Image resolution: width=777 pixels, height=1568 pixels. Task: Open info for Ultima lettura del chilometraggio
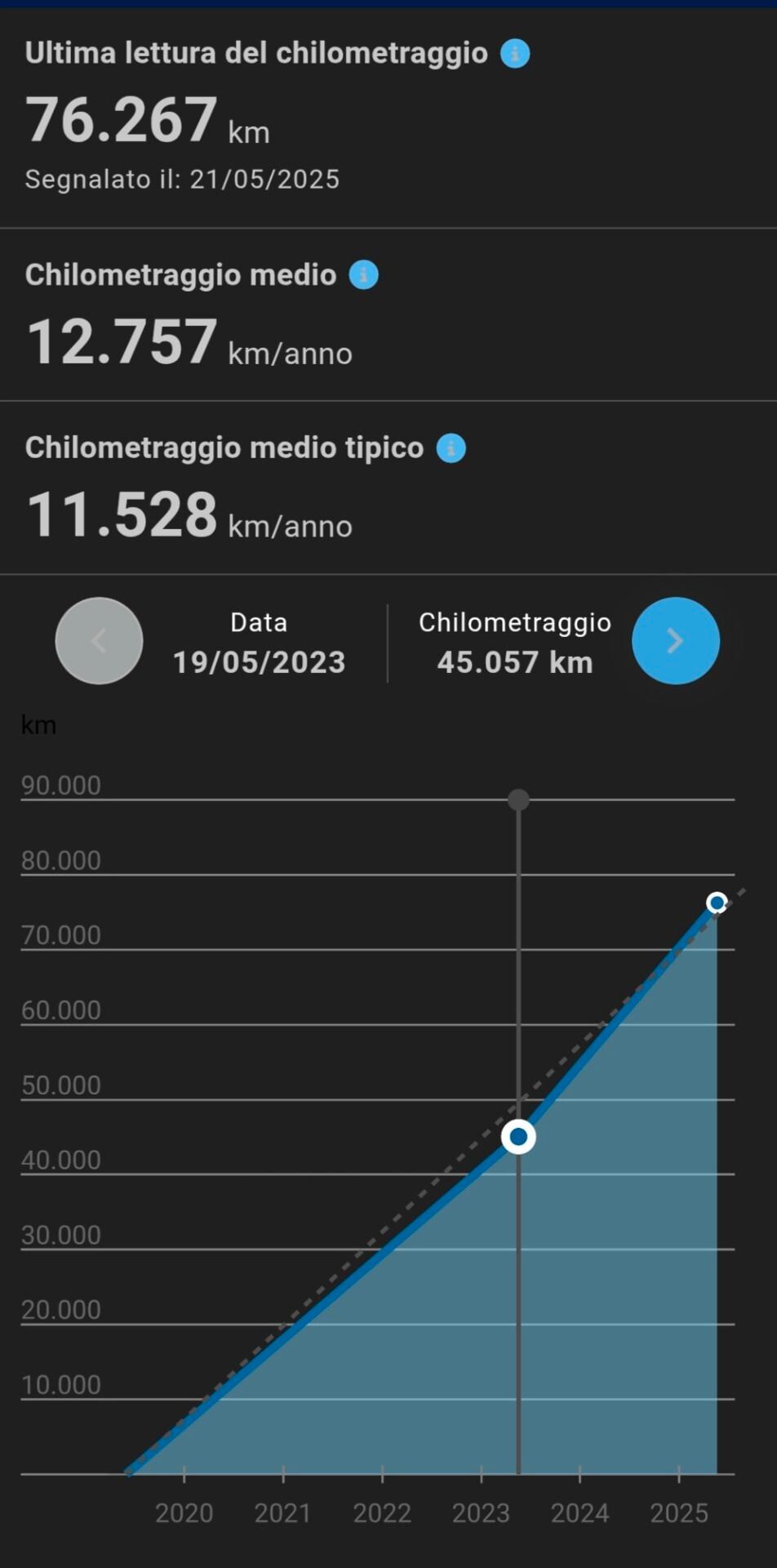pos(515,54)
